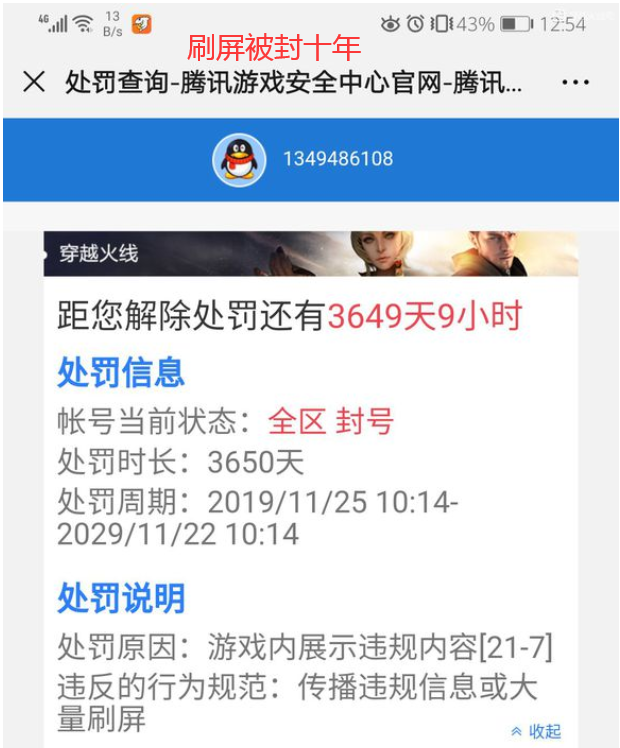Open the three-dot overflow menu
The height and width of the screenshot is (748, 620).
[x=576, y=82]
